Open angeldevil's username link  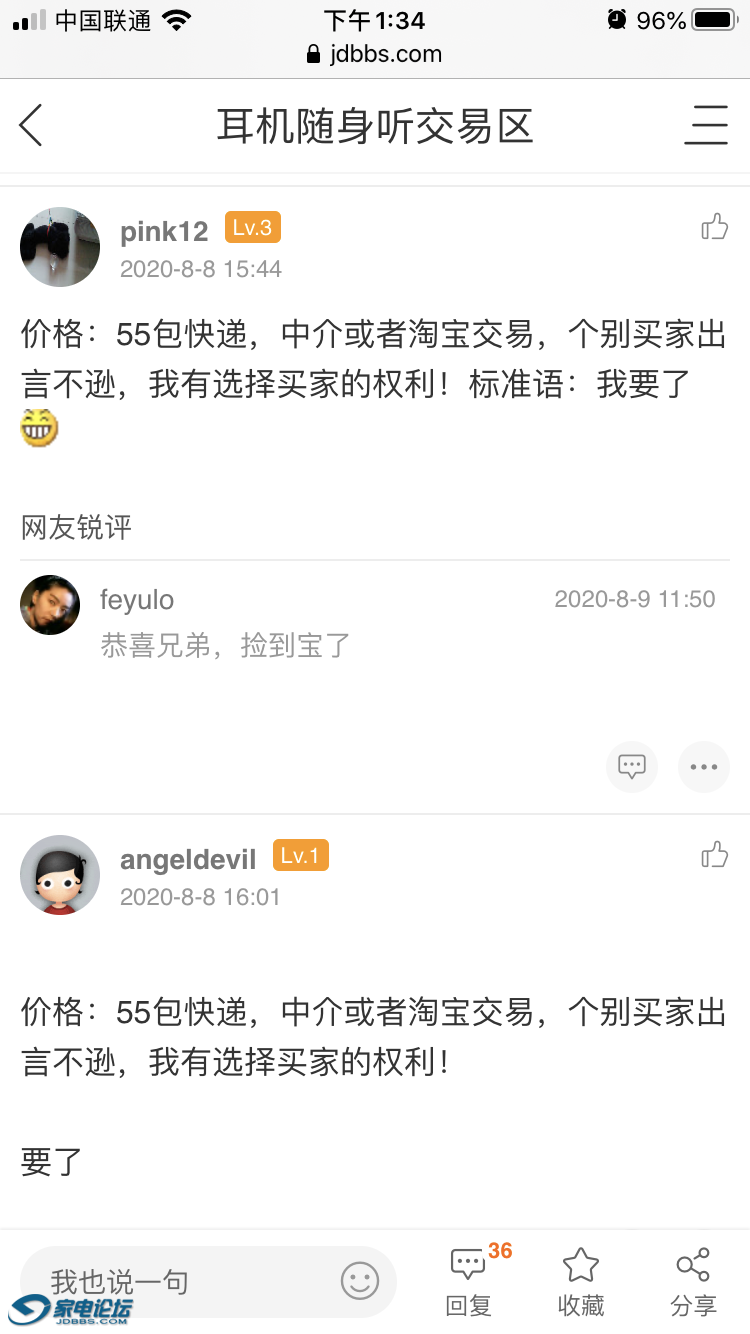(x=188, y=860)
